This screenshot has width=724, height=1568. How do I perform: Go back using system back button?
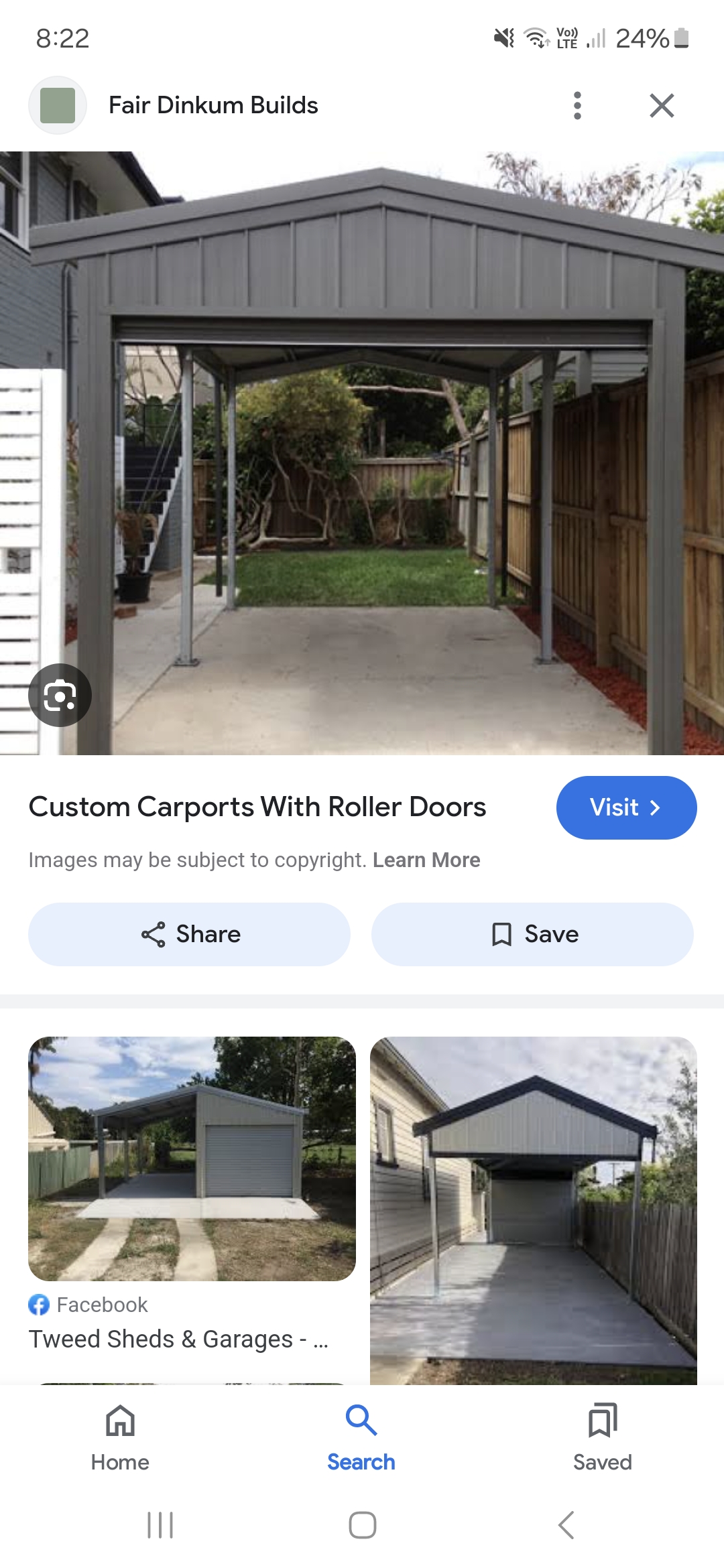point(566,1525)
